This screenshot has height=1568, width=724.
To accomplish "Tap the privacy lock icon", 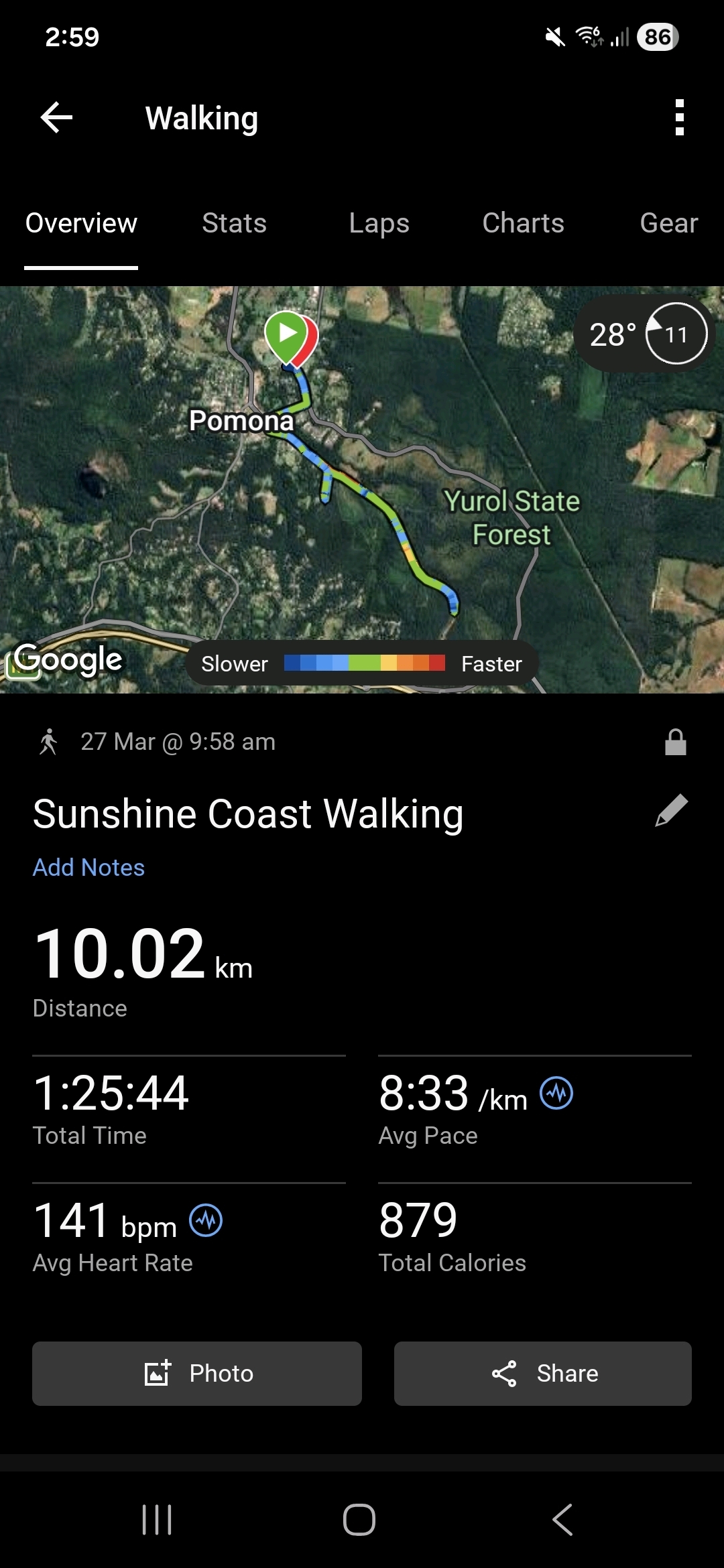I will pos(675,742).
